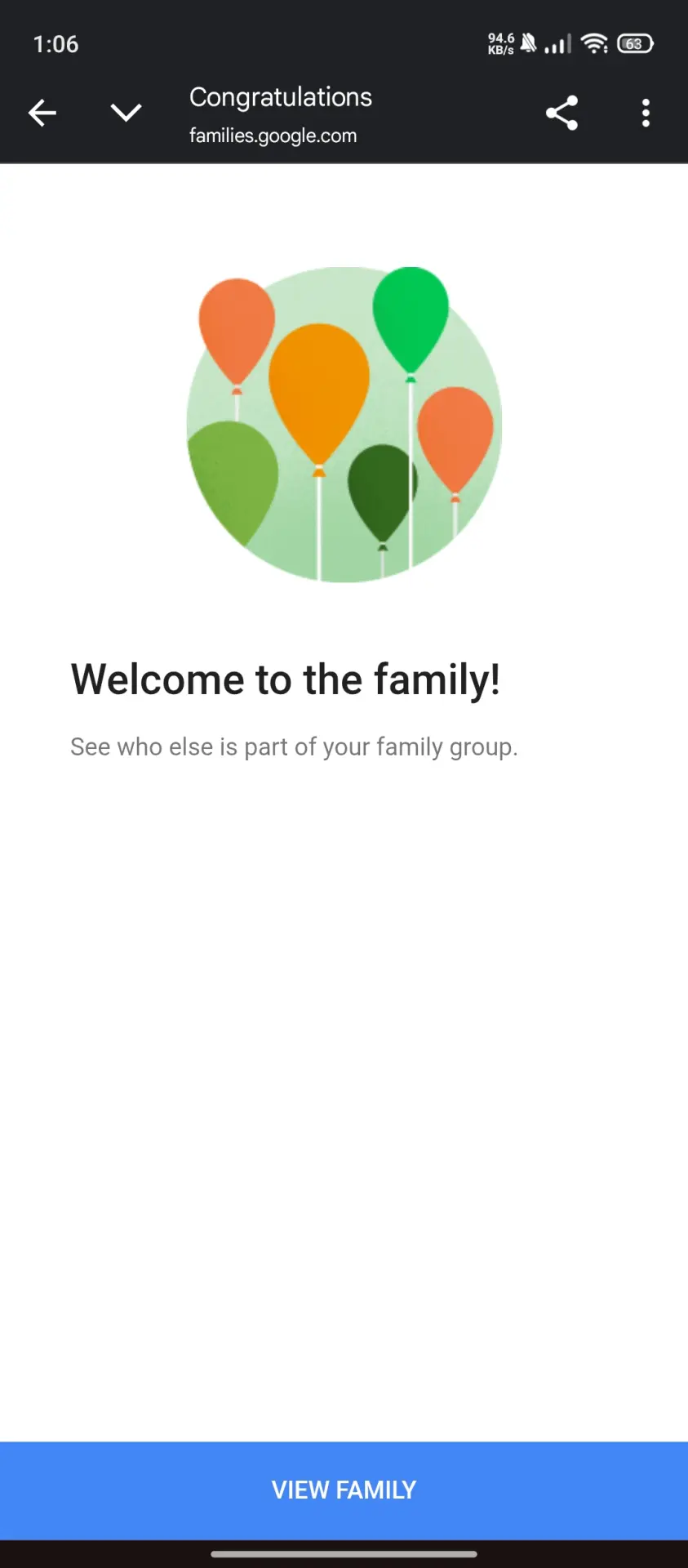Open the three-dot overflow menu
The height and width of the screenshot is (1568, 688).
click(x=646, y=113)
